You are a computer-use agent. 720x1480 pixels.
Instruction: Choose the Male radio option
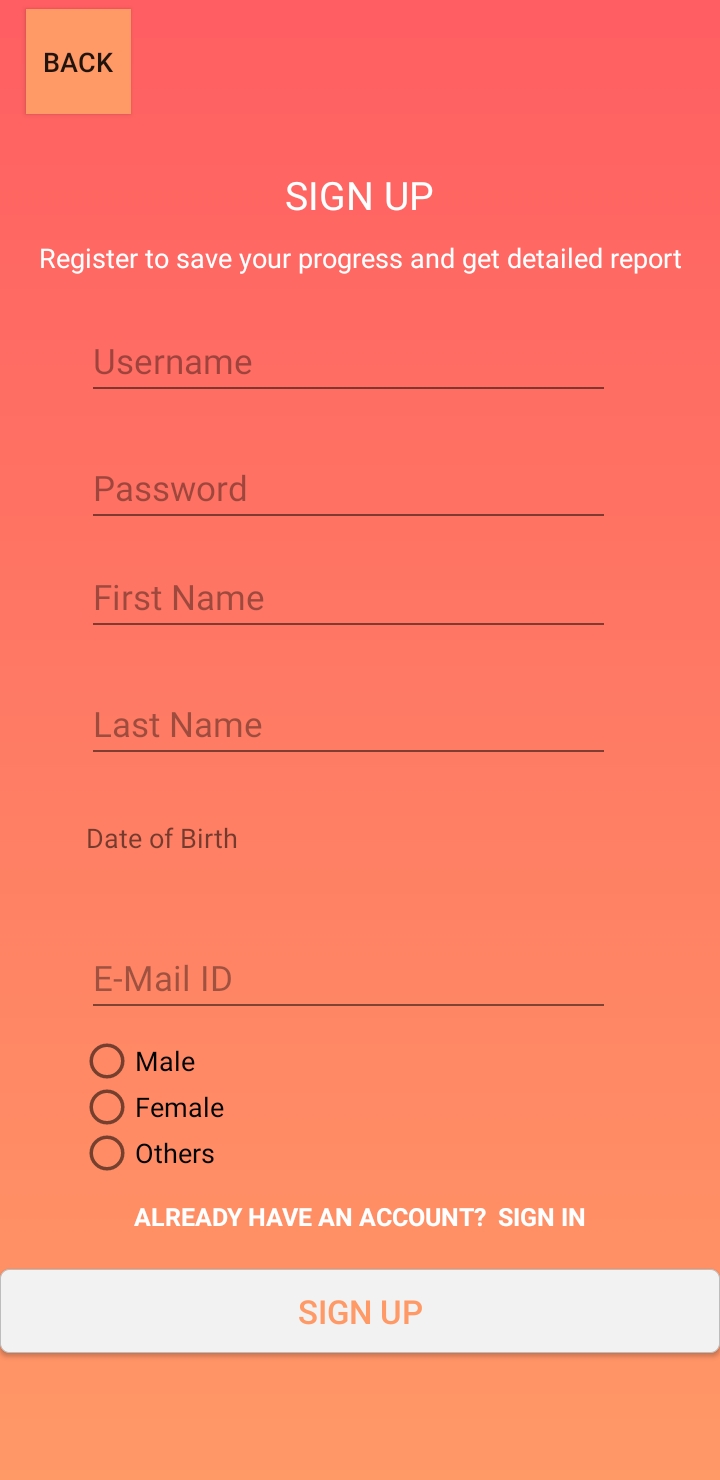click(143, 1061)
